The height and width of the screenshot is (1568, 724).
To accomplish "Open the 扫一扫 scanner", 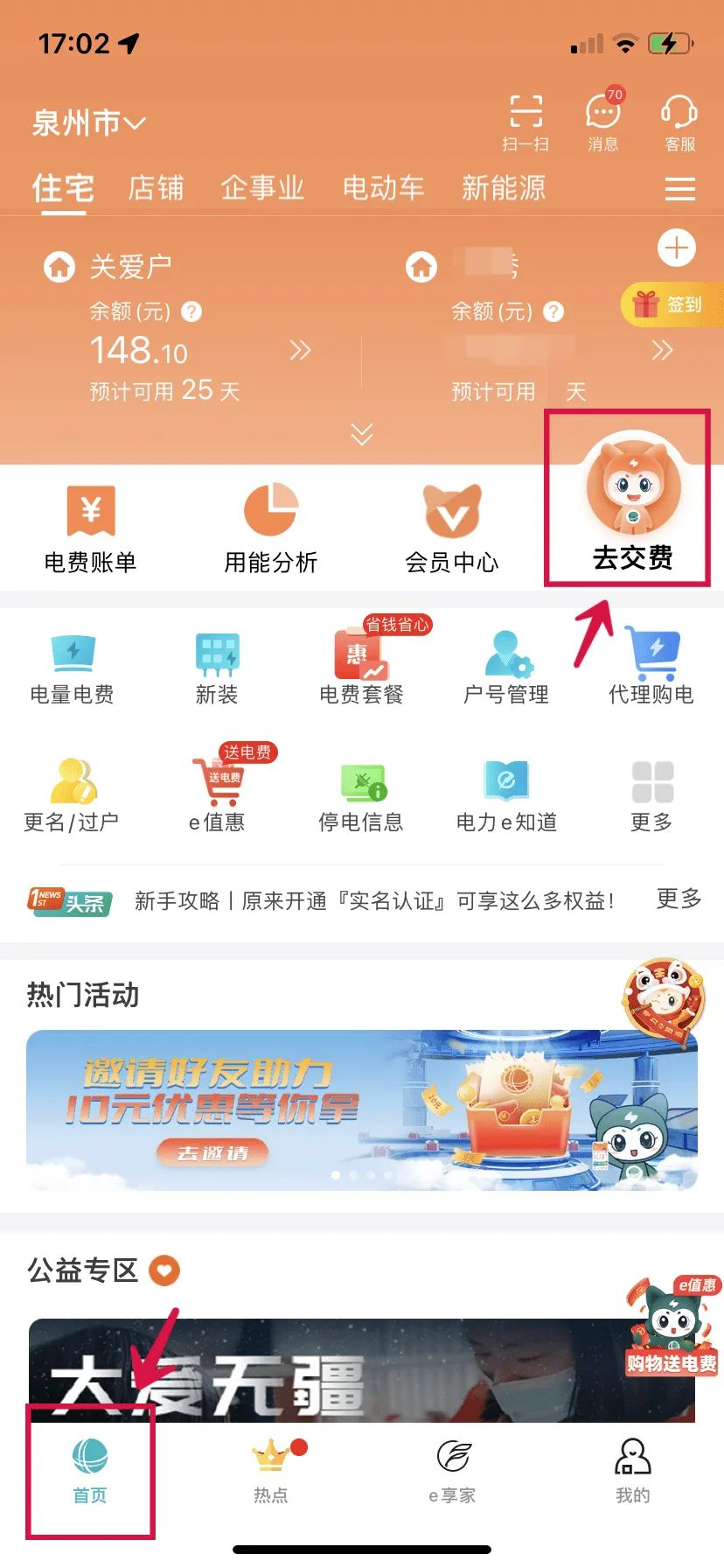I will pos(526,122).
